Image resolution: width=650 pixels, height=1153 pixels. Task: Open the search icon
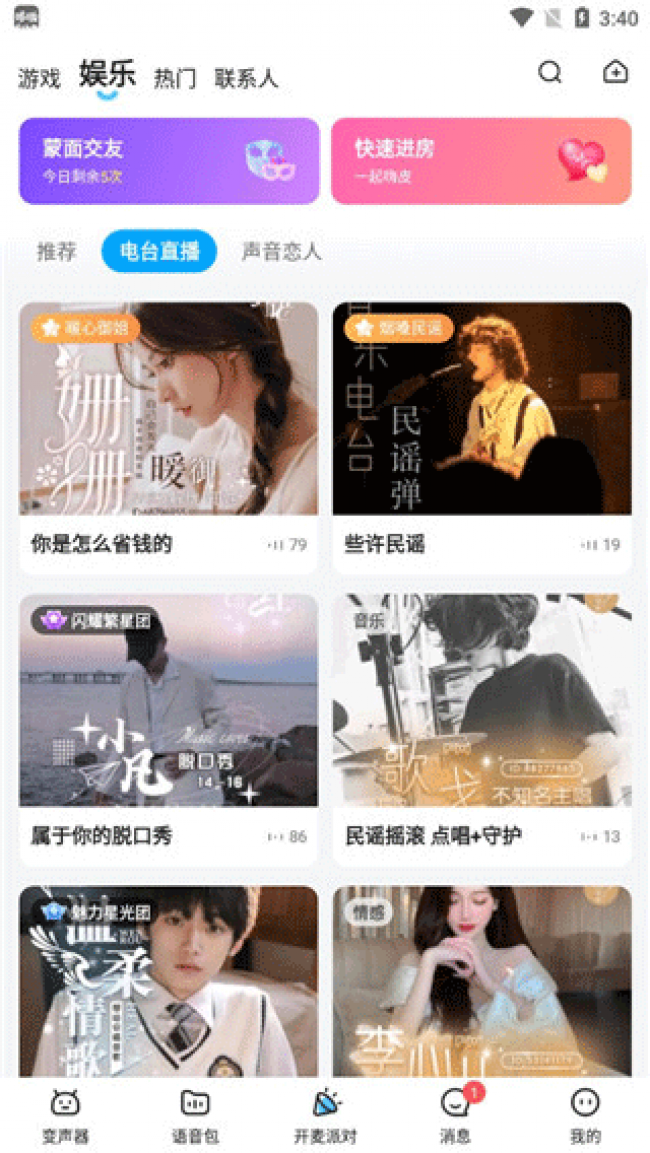[x=550, y=72]
